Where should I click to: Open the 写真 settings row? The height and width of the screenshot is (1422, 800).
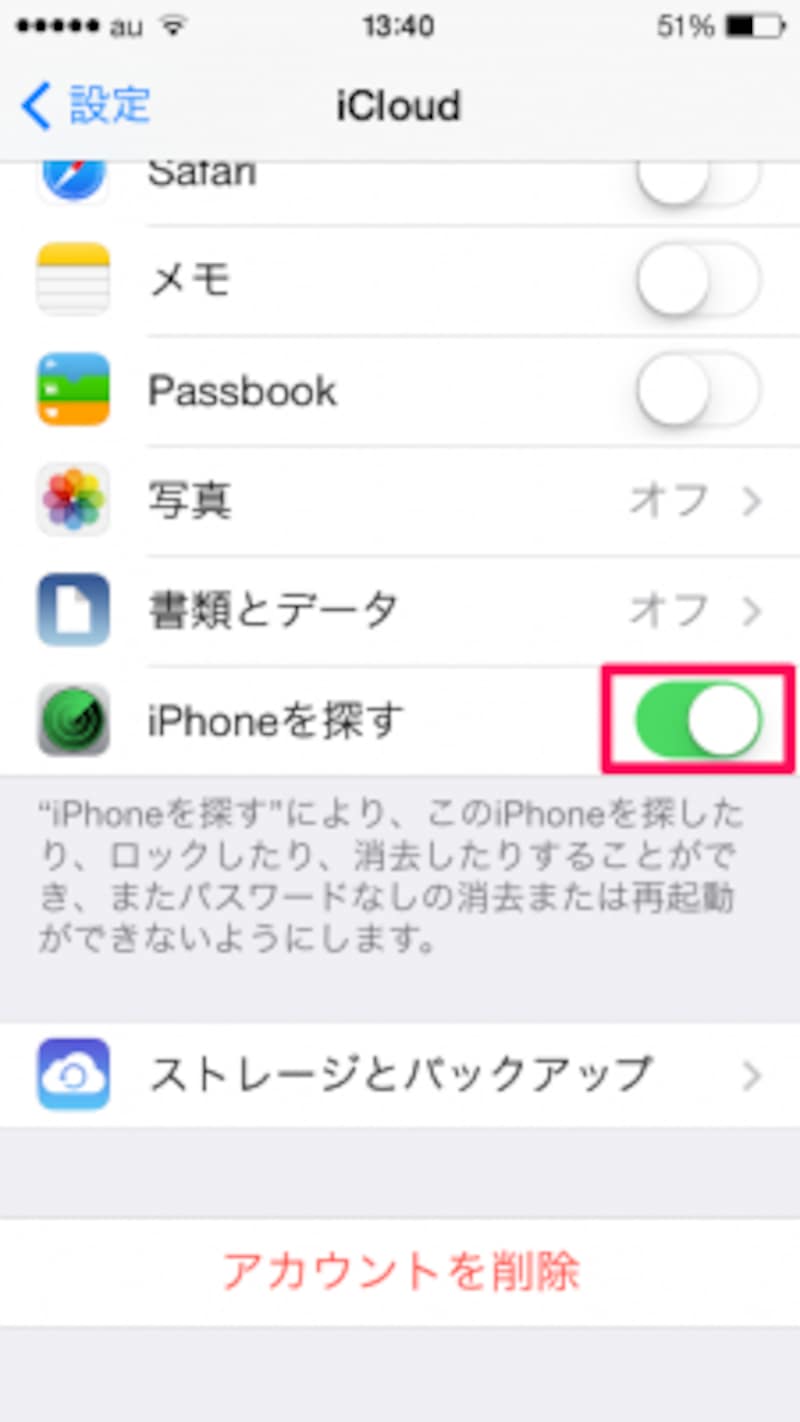pos(400,501)
